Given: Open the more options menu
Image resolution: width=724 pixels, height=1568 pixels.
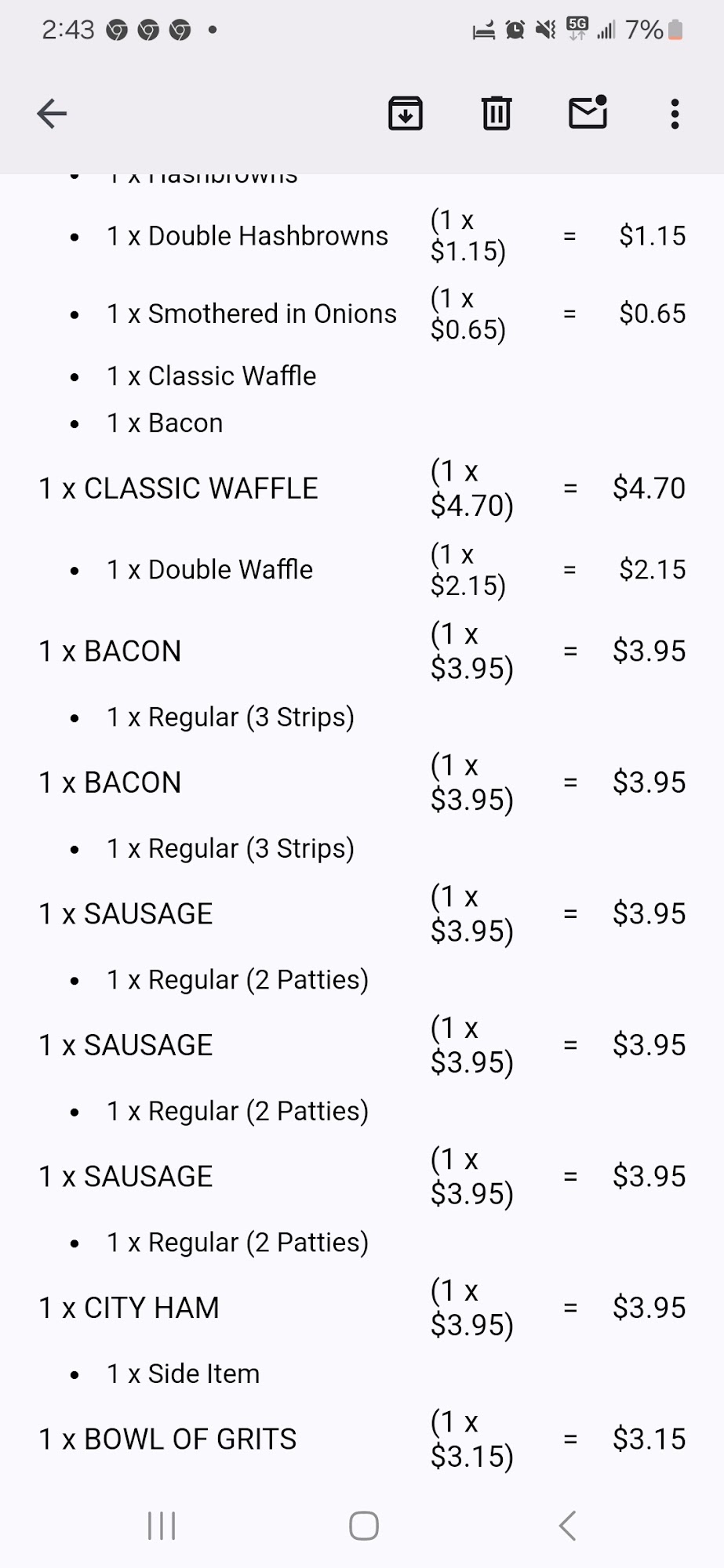Looking at the screenshot, I should [x=675, y=114].
